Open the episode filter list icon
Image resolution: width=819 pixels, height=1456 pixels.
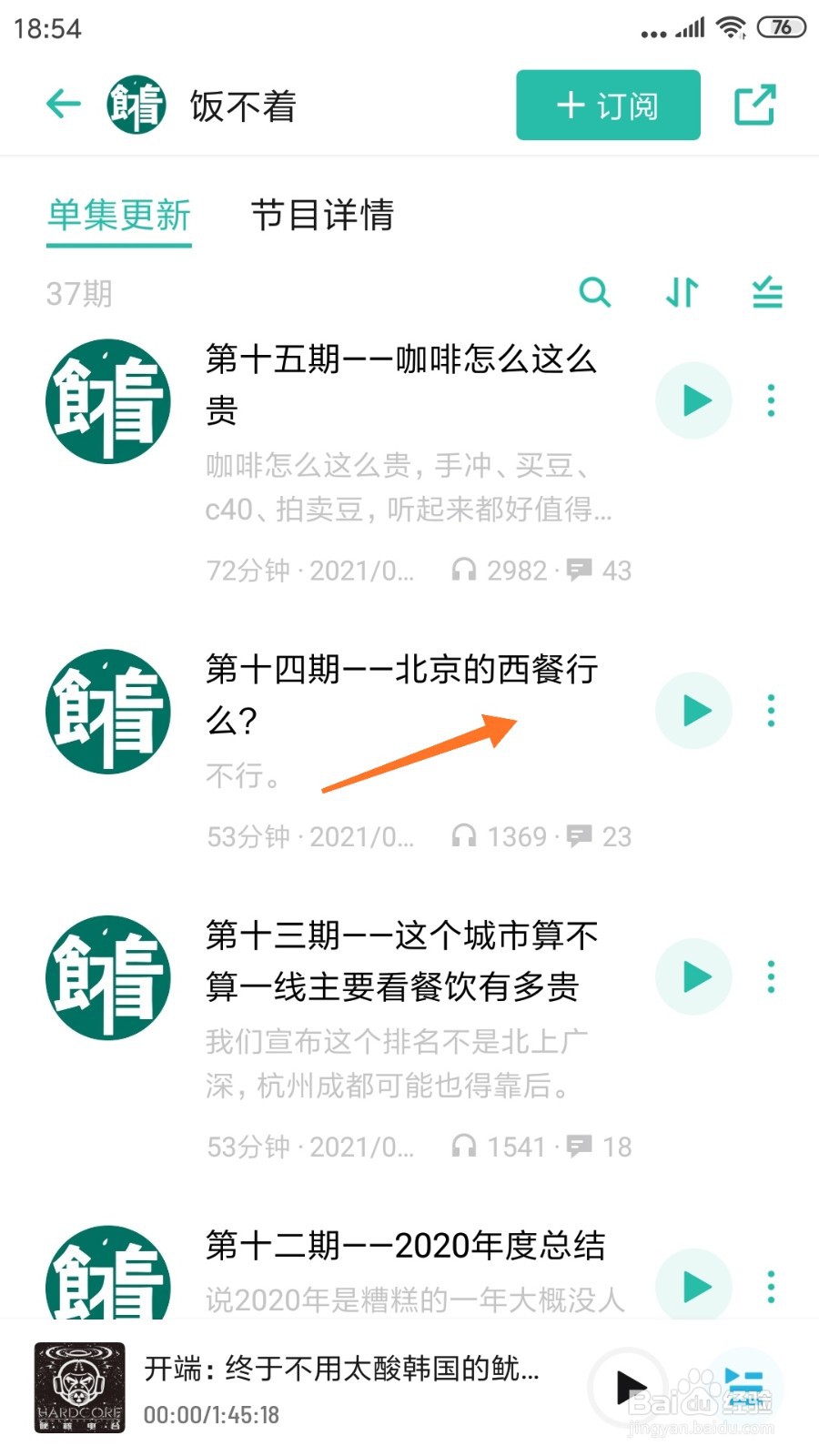click(766, 293)
